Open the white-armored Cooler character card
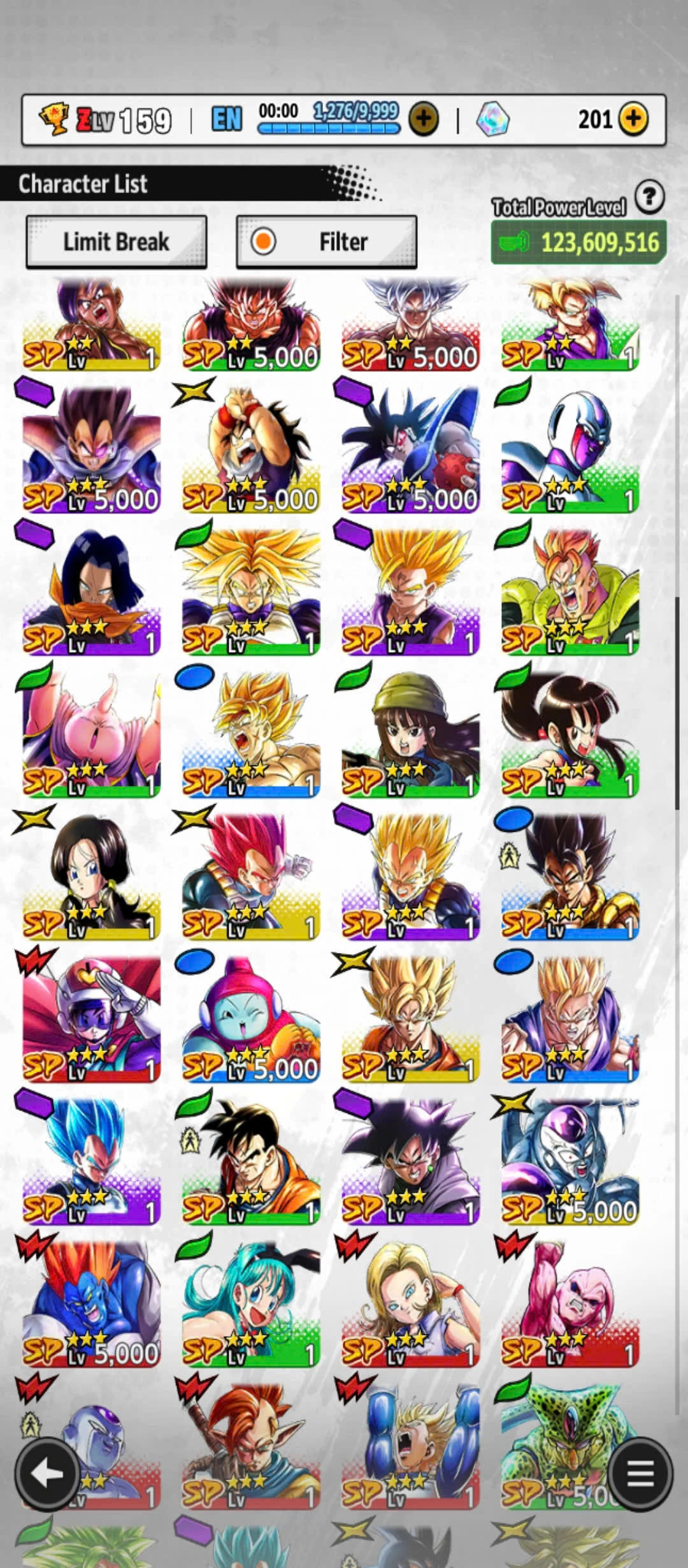 pyautogui.click(x=570, y=449)
